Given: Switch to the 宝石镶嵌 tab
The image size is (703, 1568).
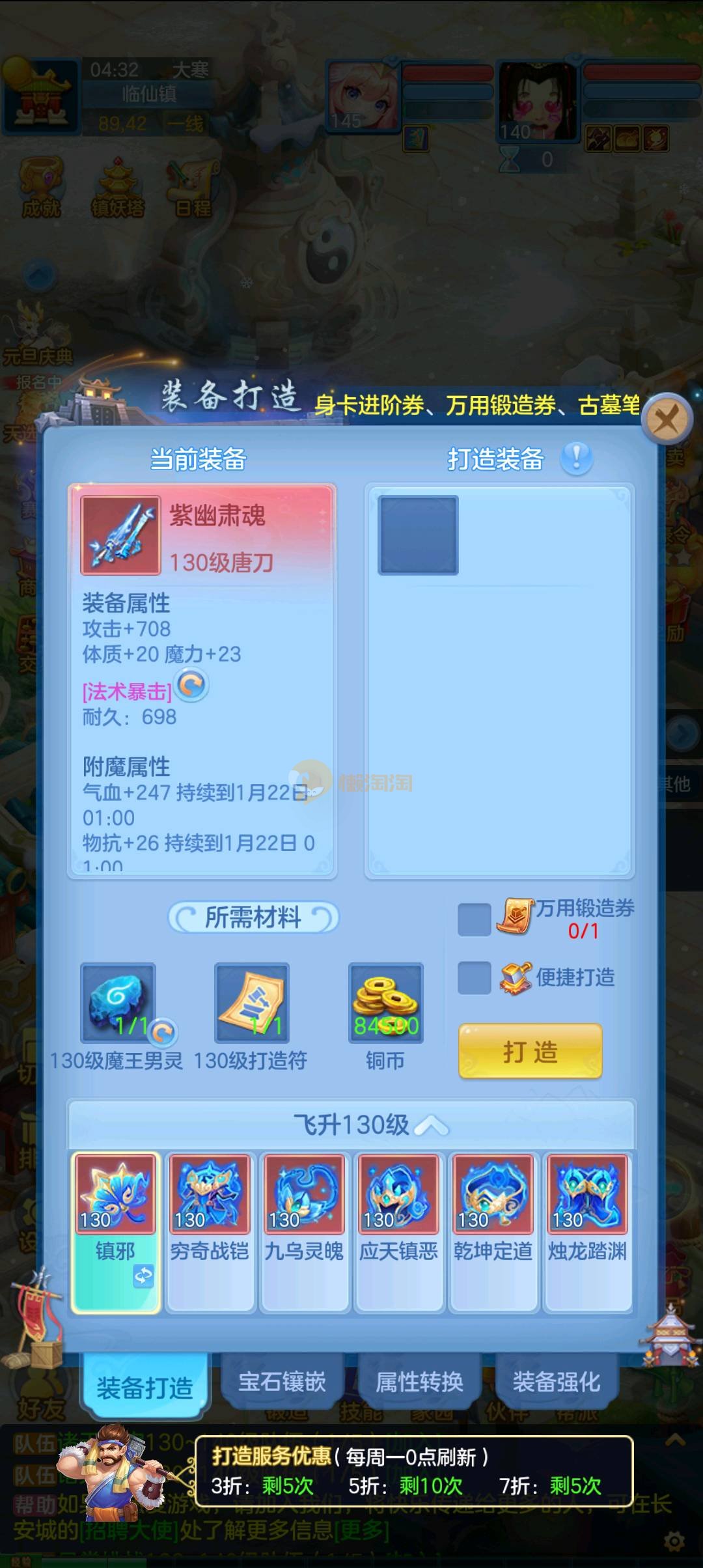Looking at the screenshot, I should point(282,1382).
